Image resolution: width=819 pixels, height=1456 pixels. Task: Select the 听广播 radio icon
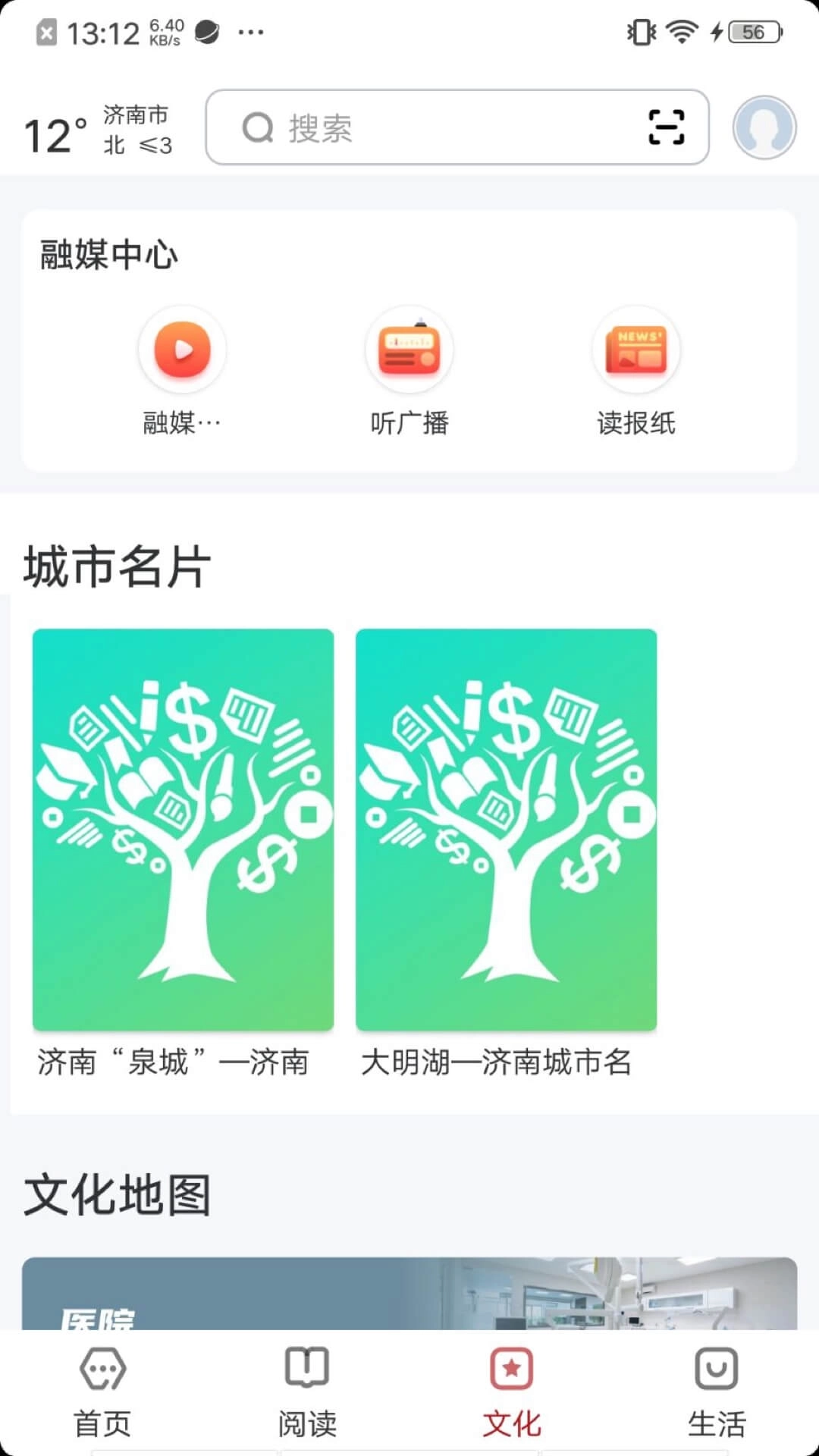pos(409,350)
